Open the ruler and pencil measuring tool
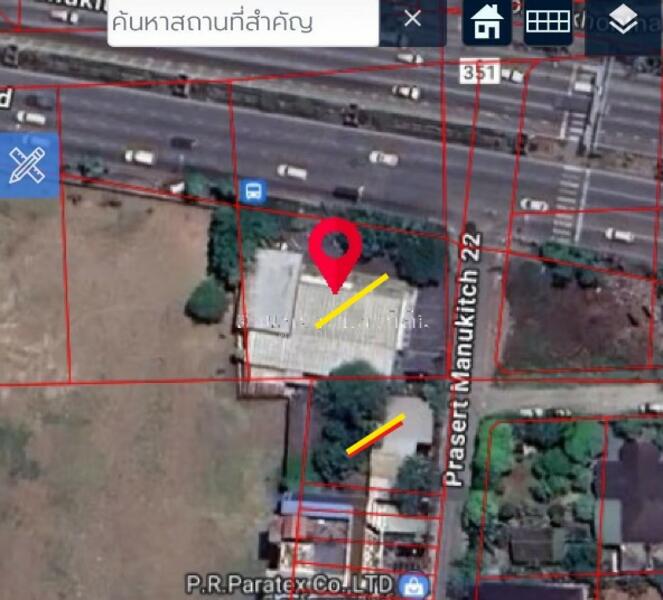 pos(28,166)
